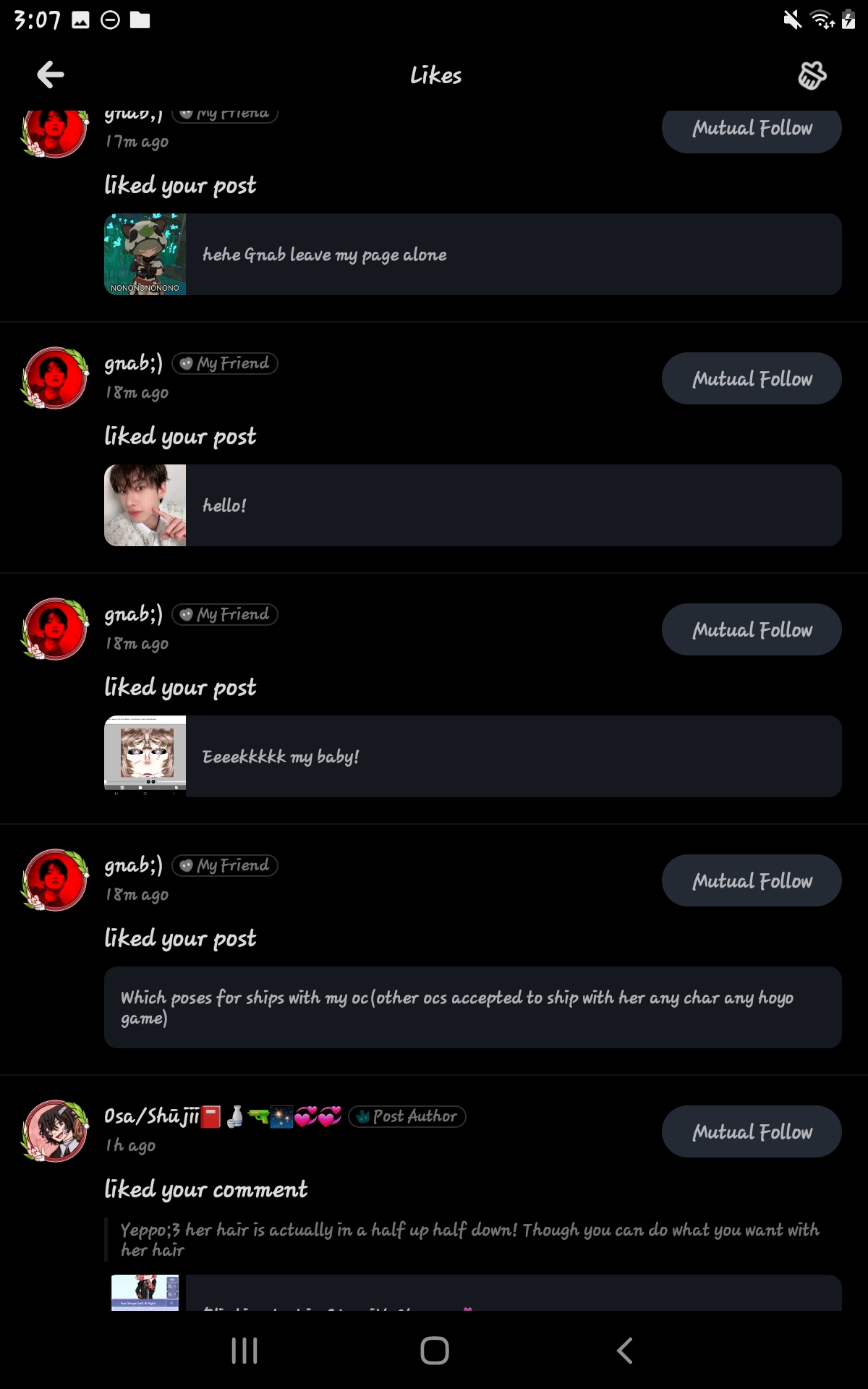Open the post about poses for ships
868x1389 pixels.
point(472,1008)
